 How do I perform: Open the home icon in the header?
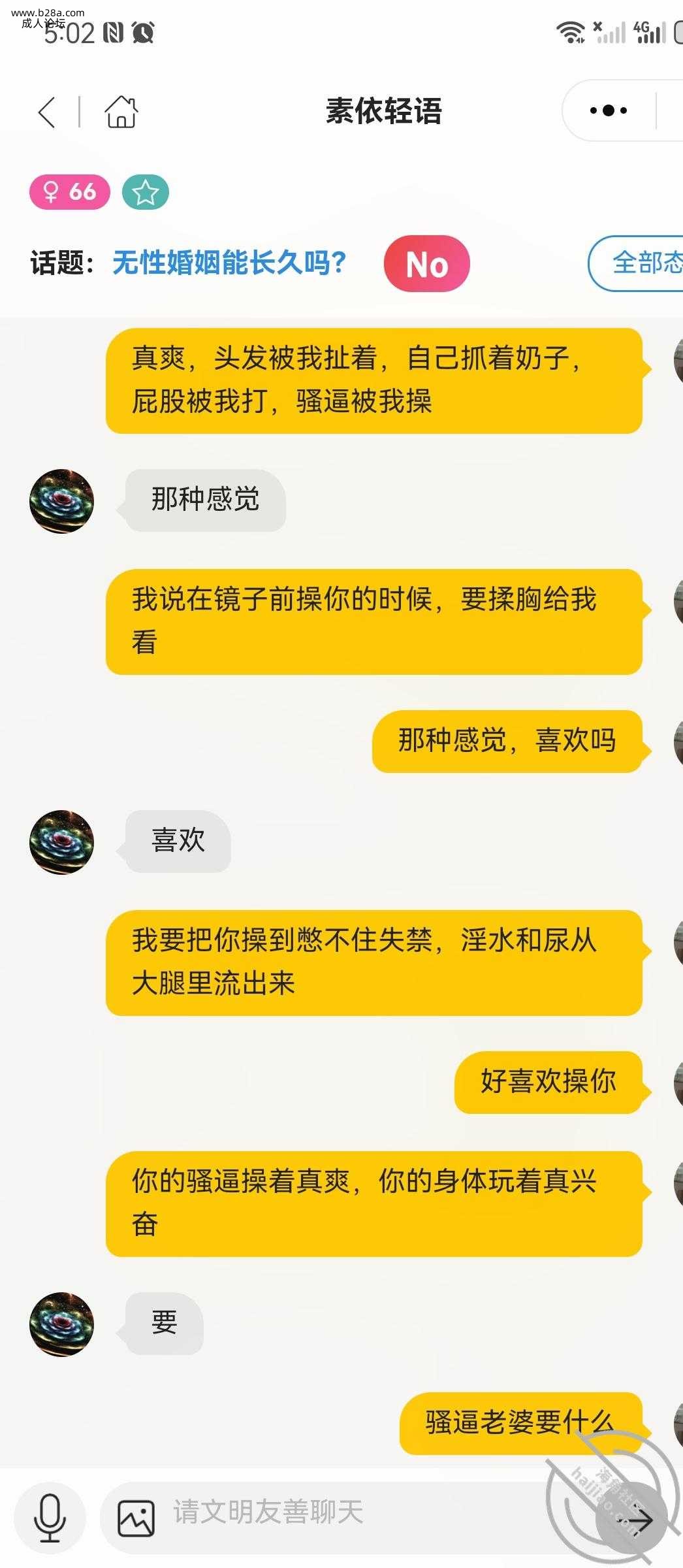tap(121, 112)
